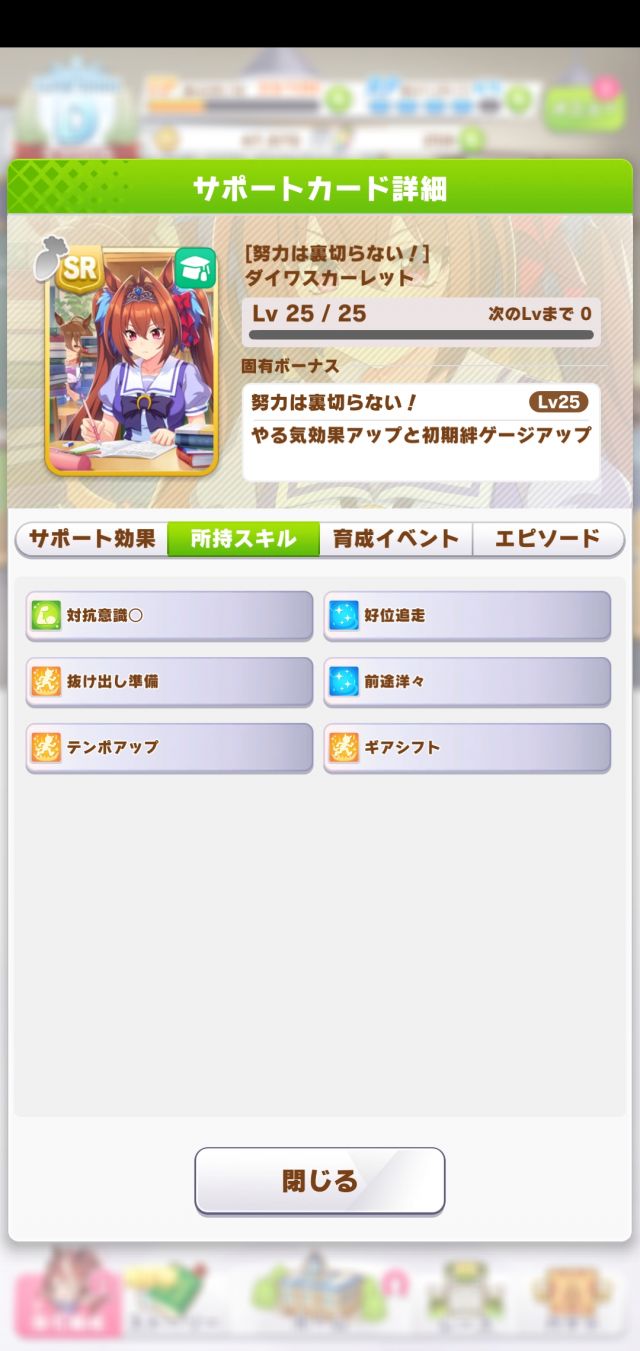View the 抜け出し準備 skill
The height and width of the screenshot is (1351, 640).
pyautogui.click(x=169, y=682)
